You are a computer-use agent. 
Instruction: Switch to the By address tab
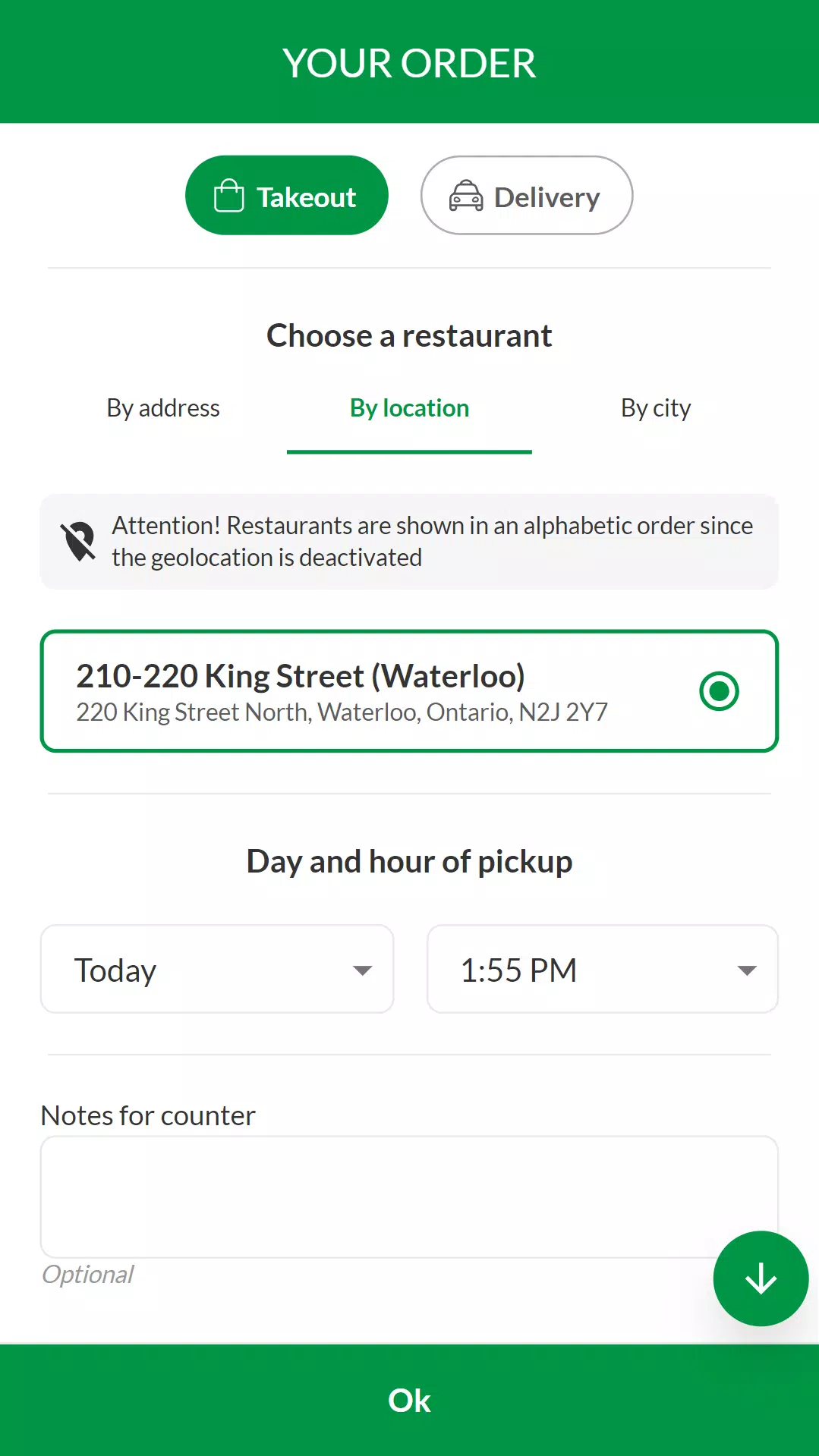[163, 408]
